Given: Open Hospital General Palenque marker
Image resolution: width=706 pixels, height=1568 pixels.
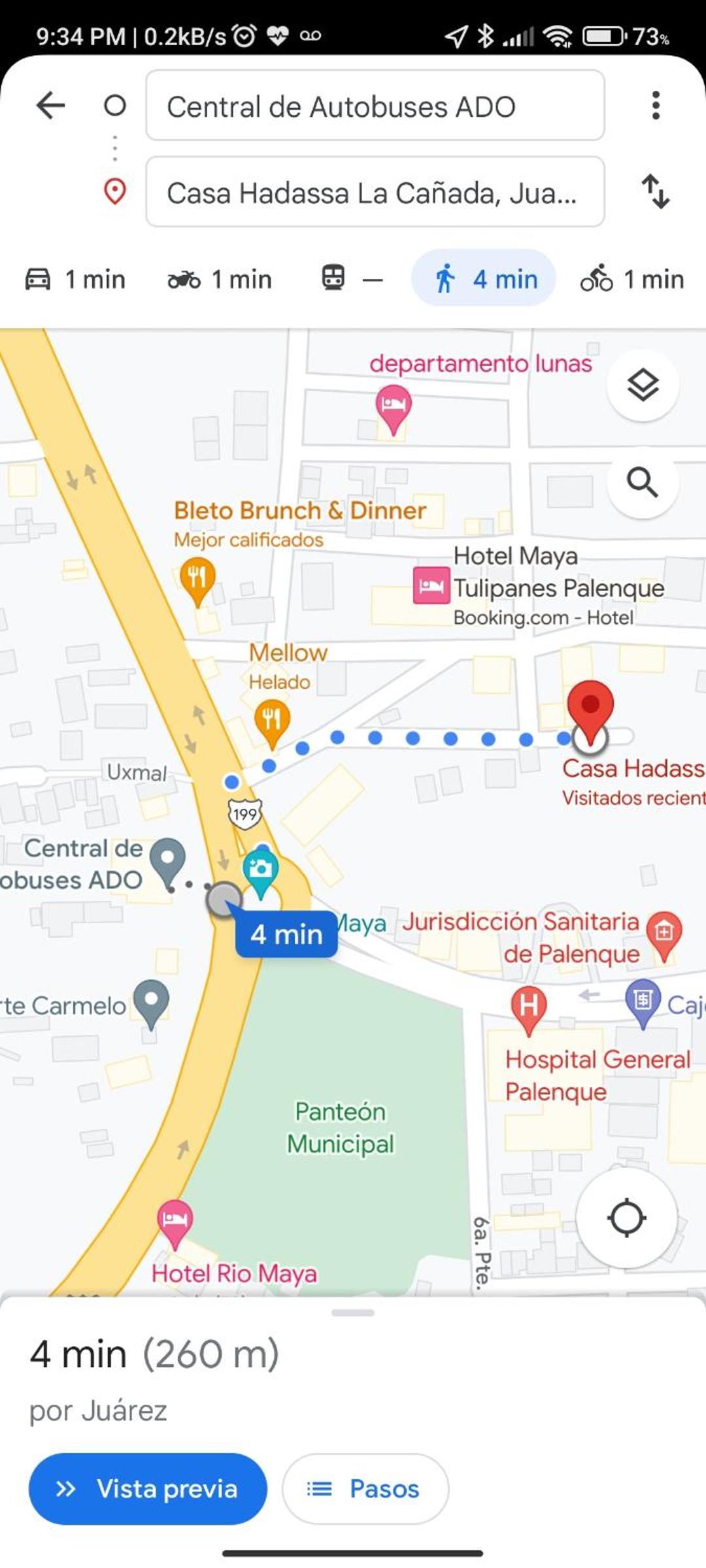Looking at the screenshot, I should tap(529, 1007).
